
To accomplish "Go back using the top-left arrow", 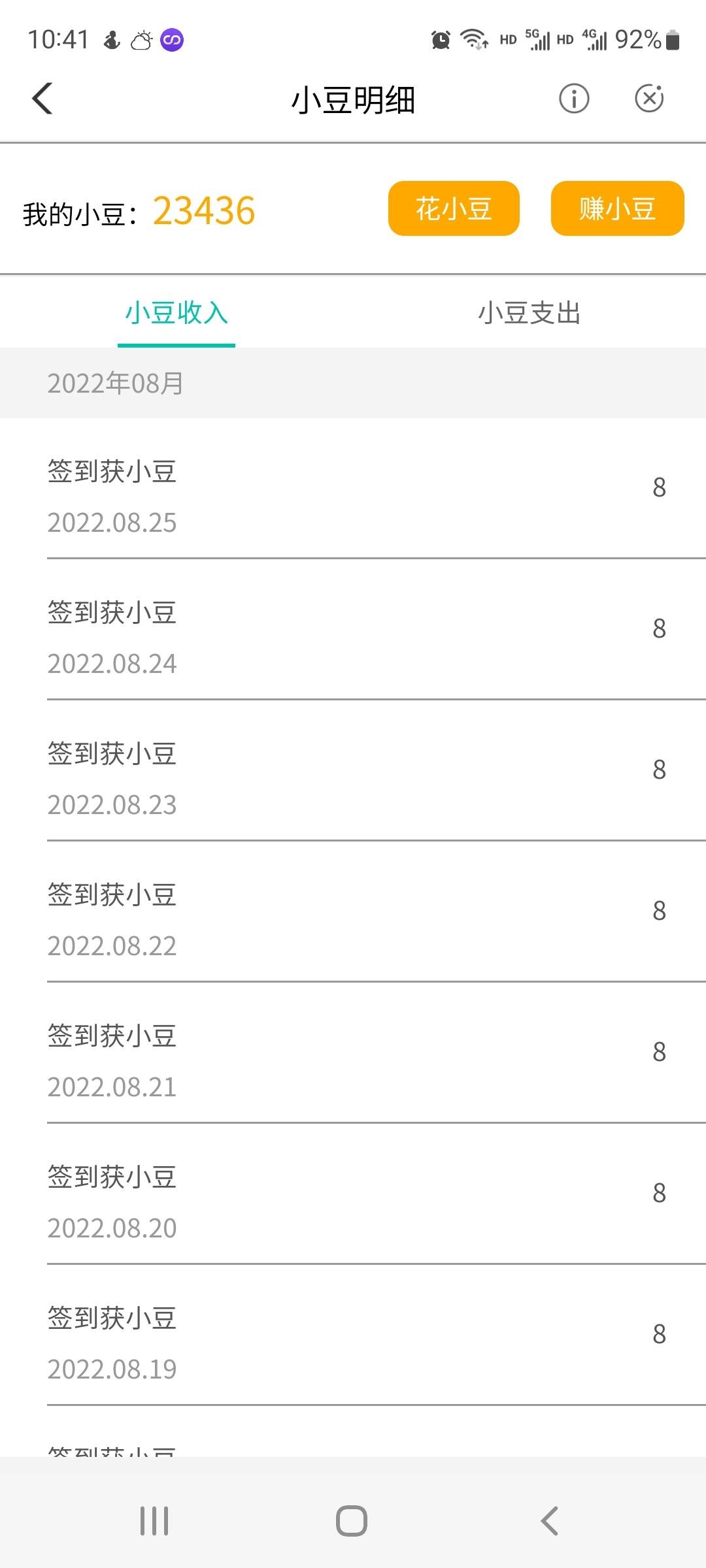I will click(x=42, y=99).
